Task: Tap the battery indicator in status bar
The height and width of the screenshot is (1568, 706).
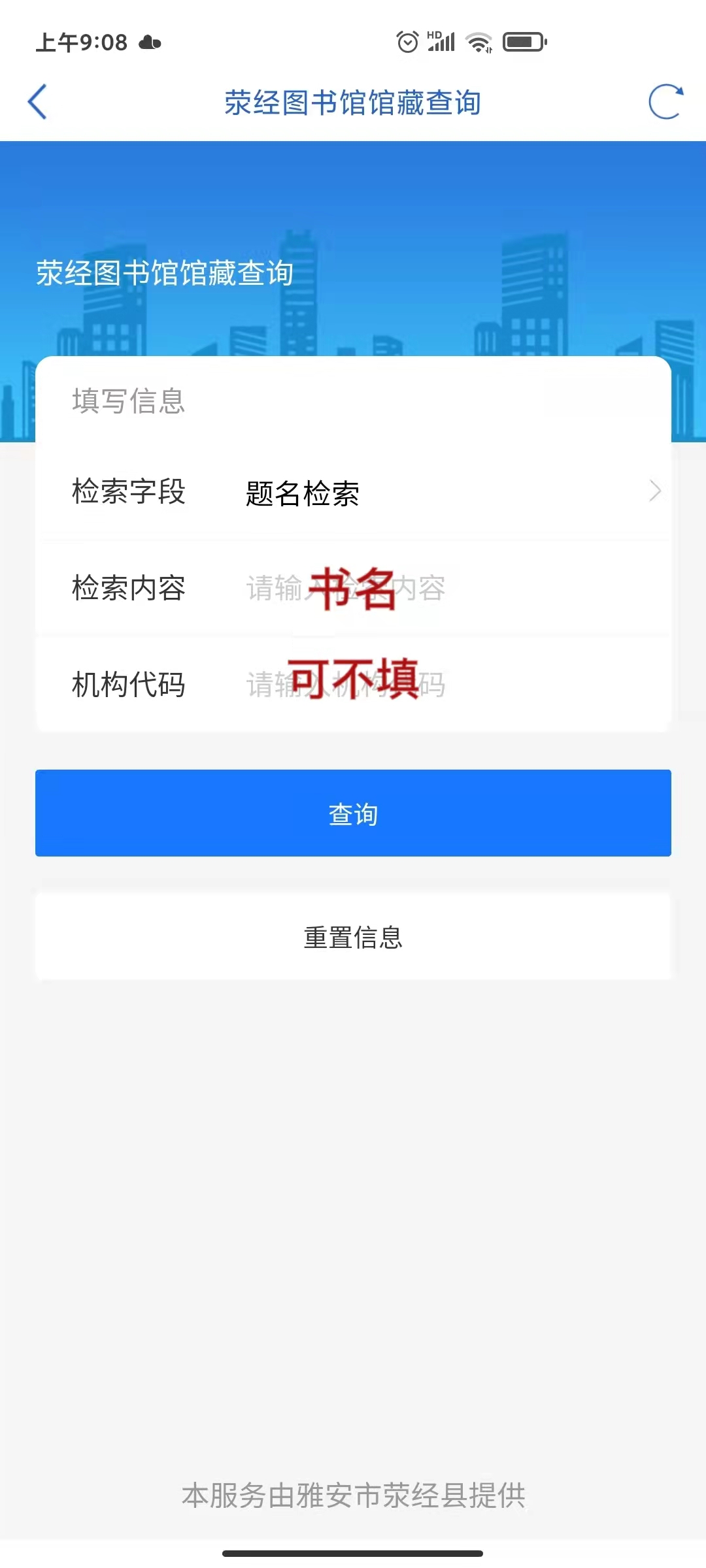Action: [523, 41]
